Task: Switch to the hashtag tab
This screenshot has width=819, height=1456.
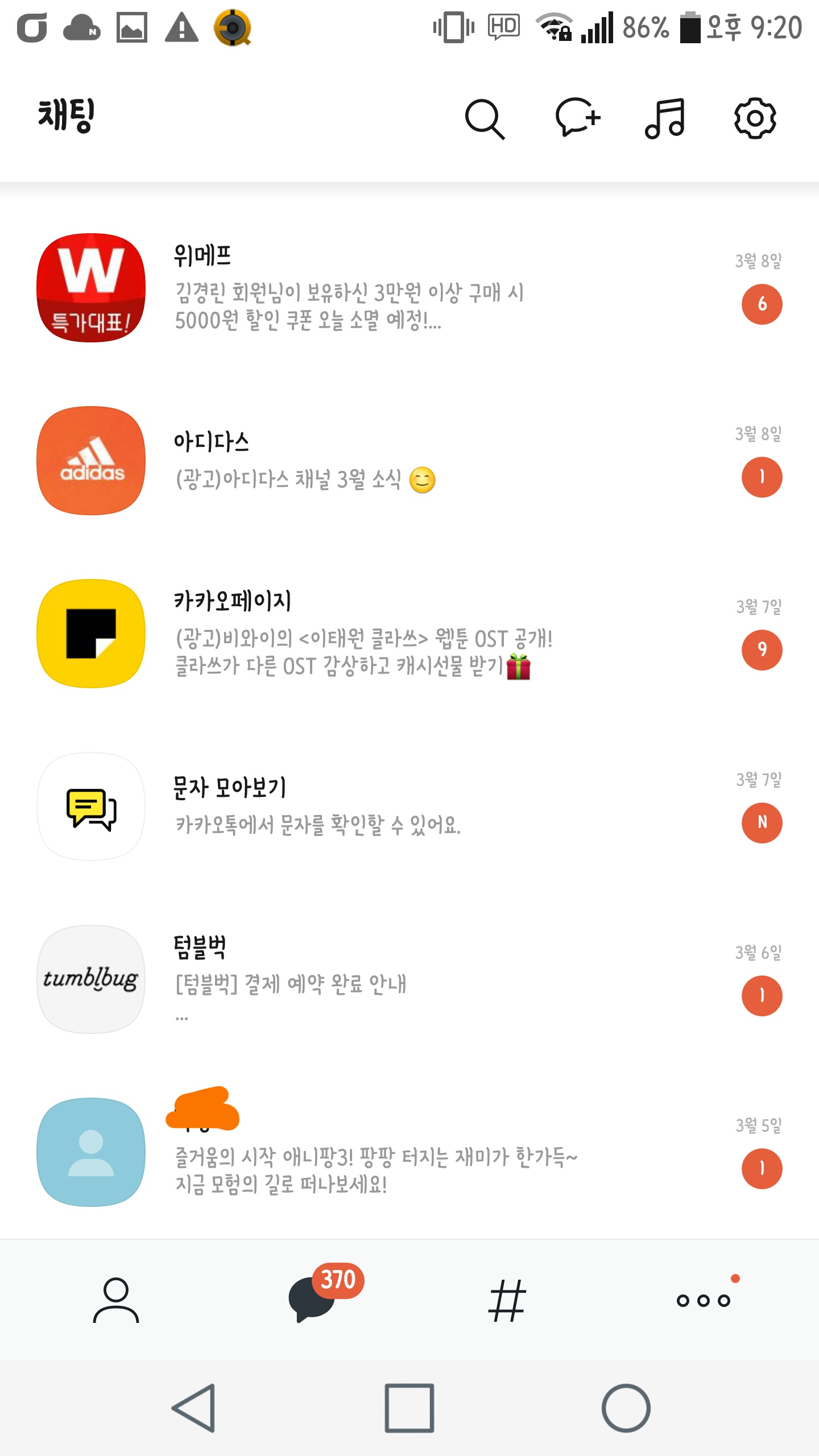Action: (507, 1300)
